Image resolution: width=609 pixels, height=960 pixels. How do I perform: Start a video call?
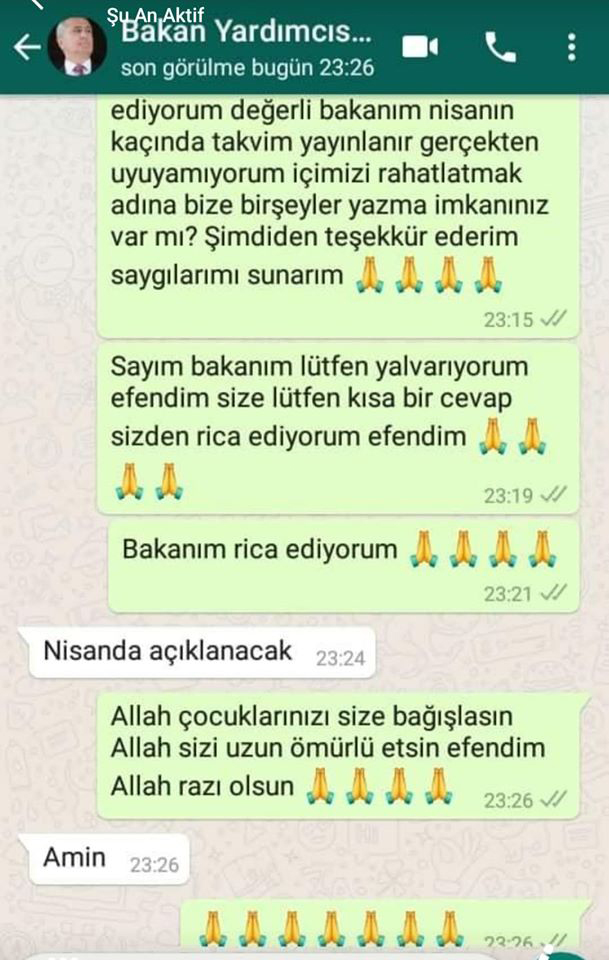(x=421, y=46)
